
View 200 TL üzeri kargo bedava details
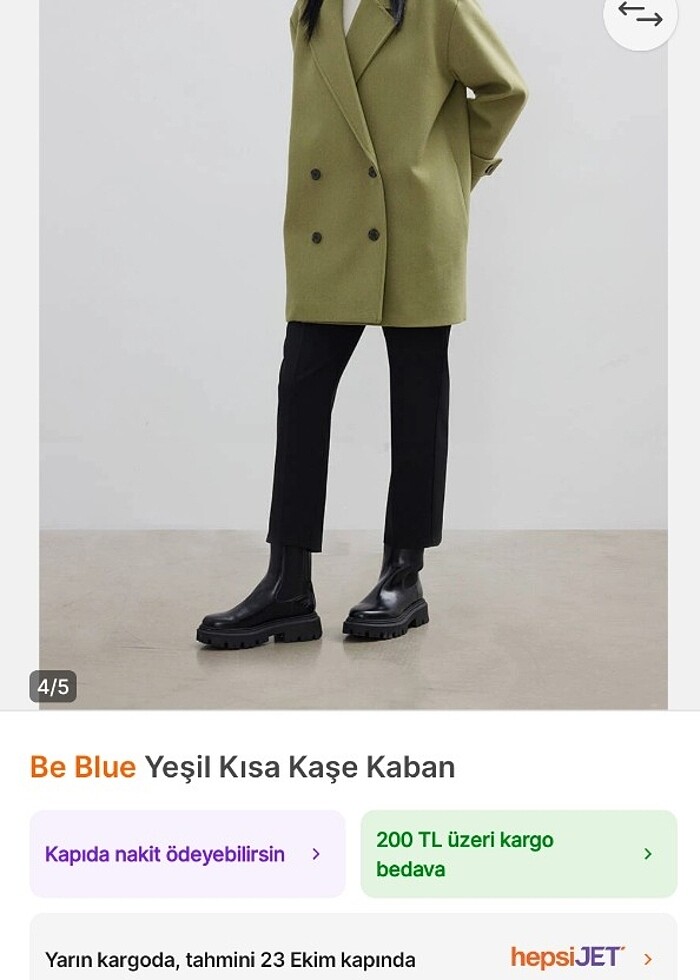click(x=518, y=854)
